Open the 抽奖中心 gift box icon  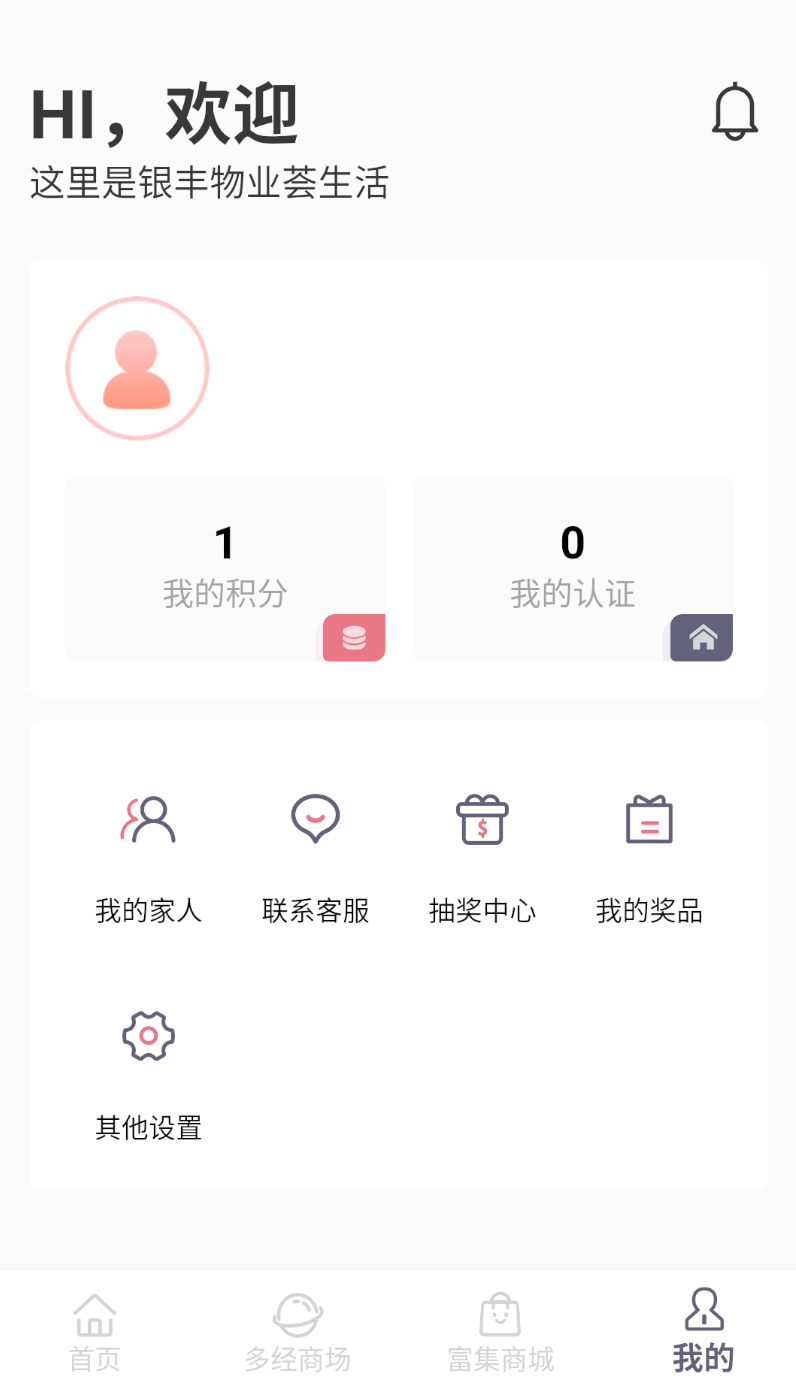pyautogui.click(x=482, y=818)
